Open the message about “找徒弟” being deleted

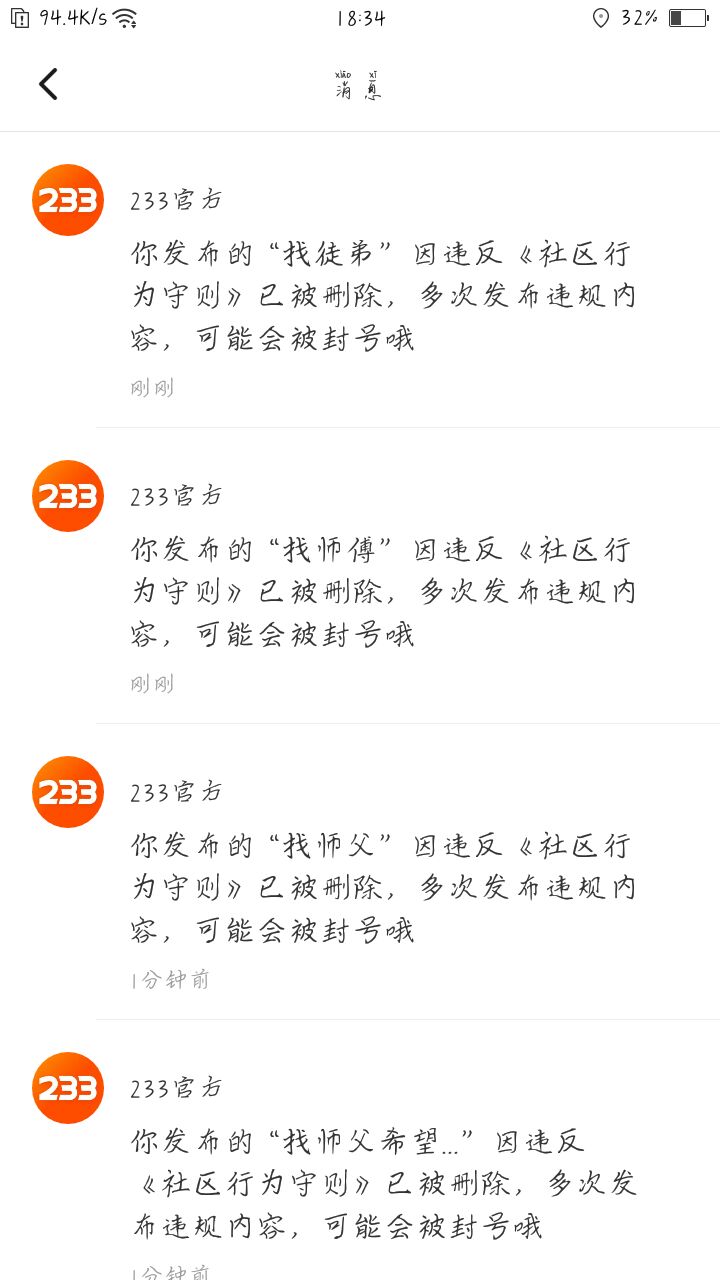click(x=360, y=280)
